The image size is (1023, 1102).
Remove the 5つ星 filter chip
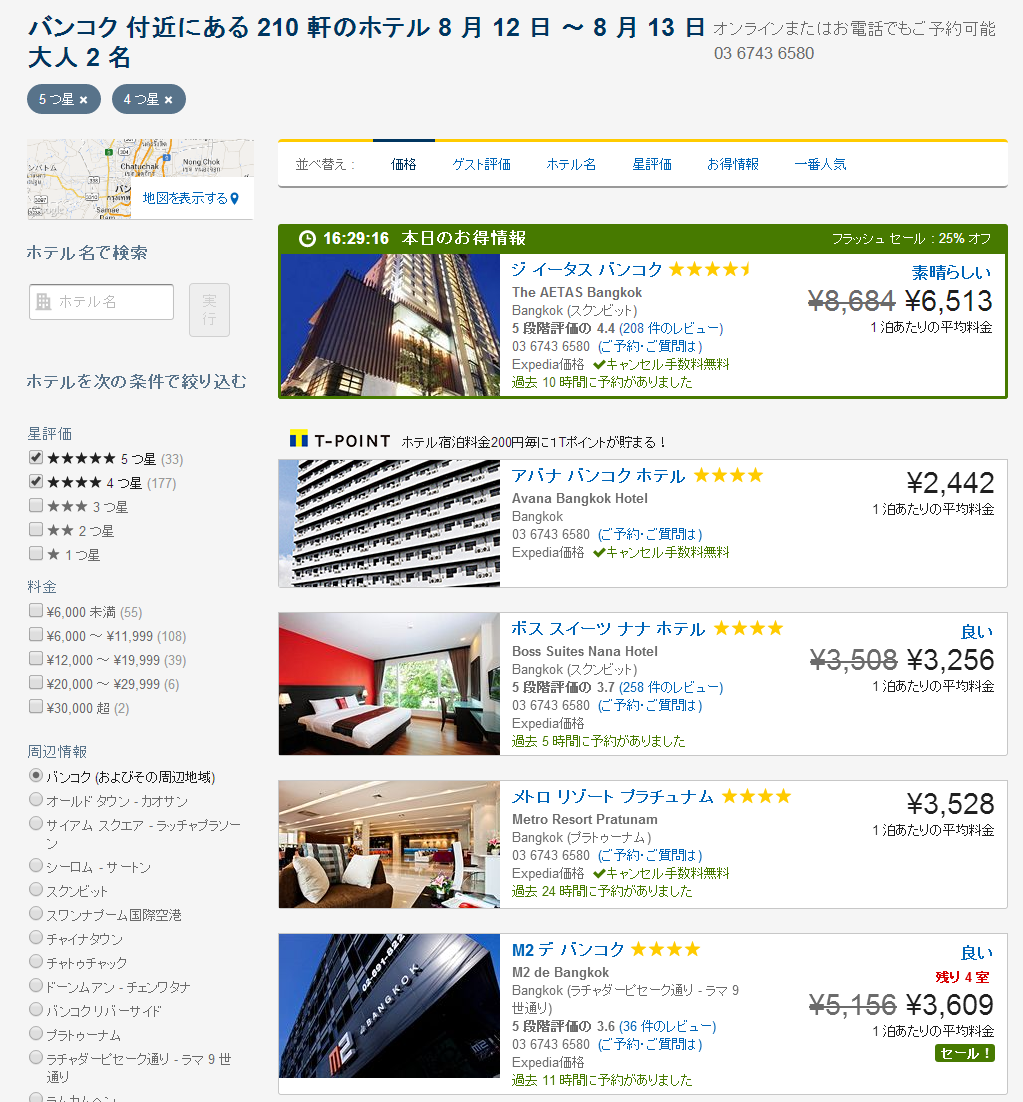click(84, 100)
